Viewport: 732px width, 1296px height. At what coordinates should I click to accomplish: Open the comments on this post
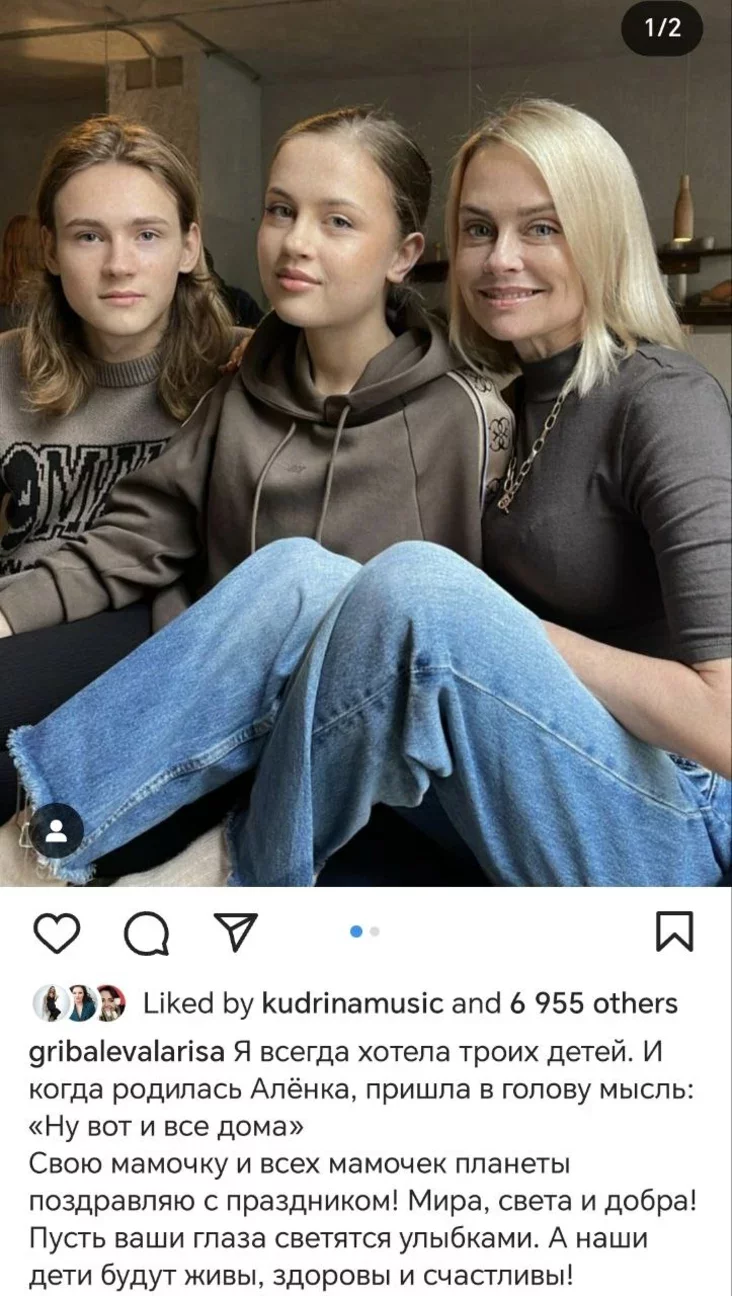146,934
